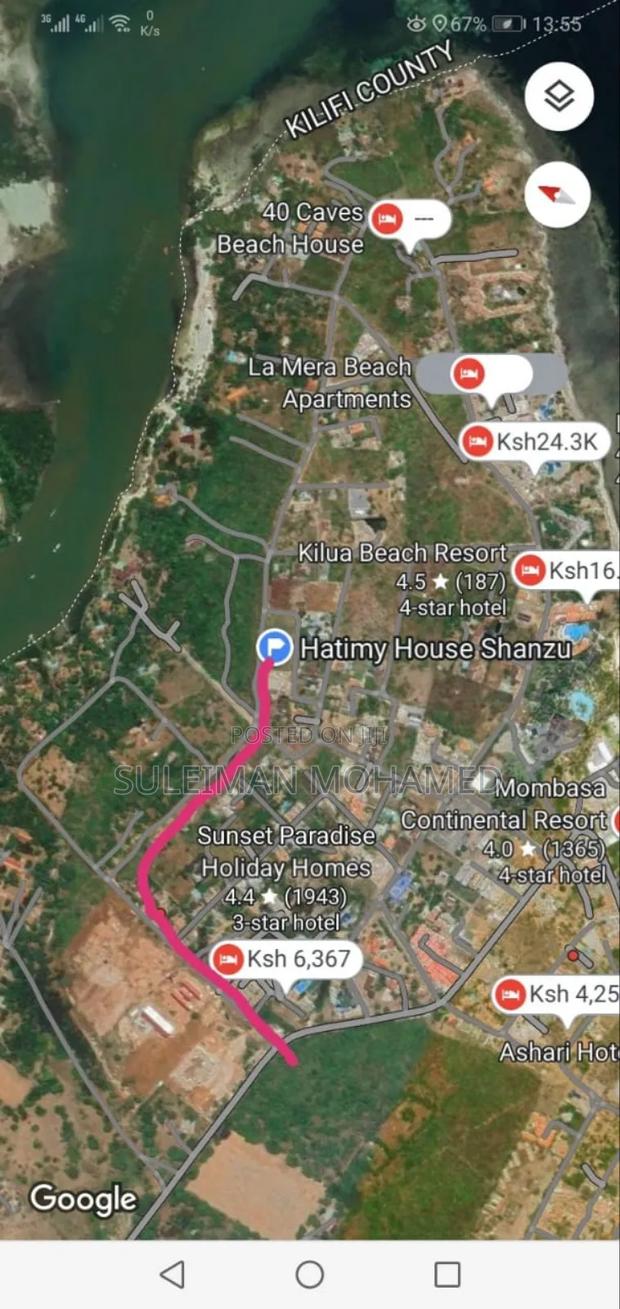Screen dimensions: 620x1309
Task: Open the map layers selector
Action: tap(559, 96)
